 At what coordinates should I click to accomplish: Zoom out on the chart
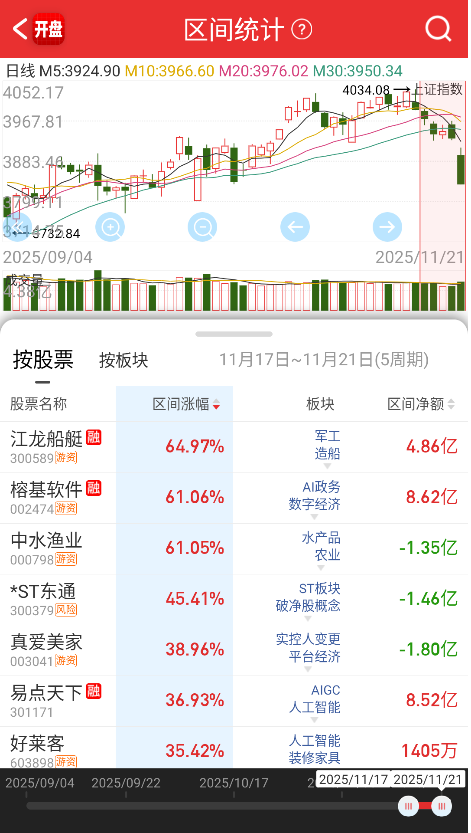click(x=202, y=227)
